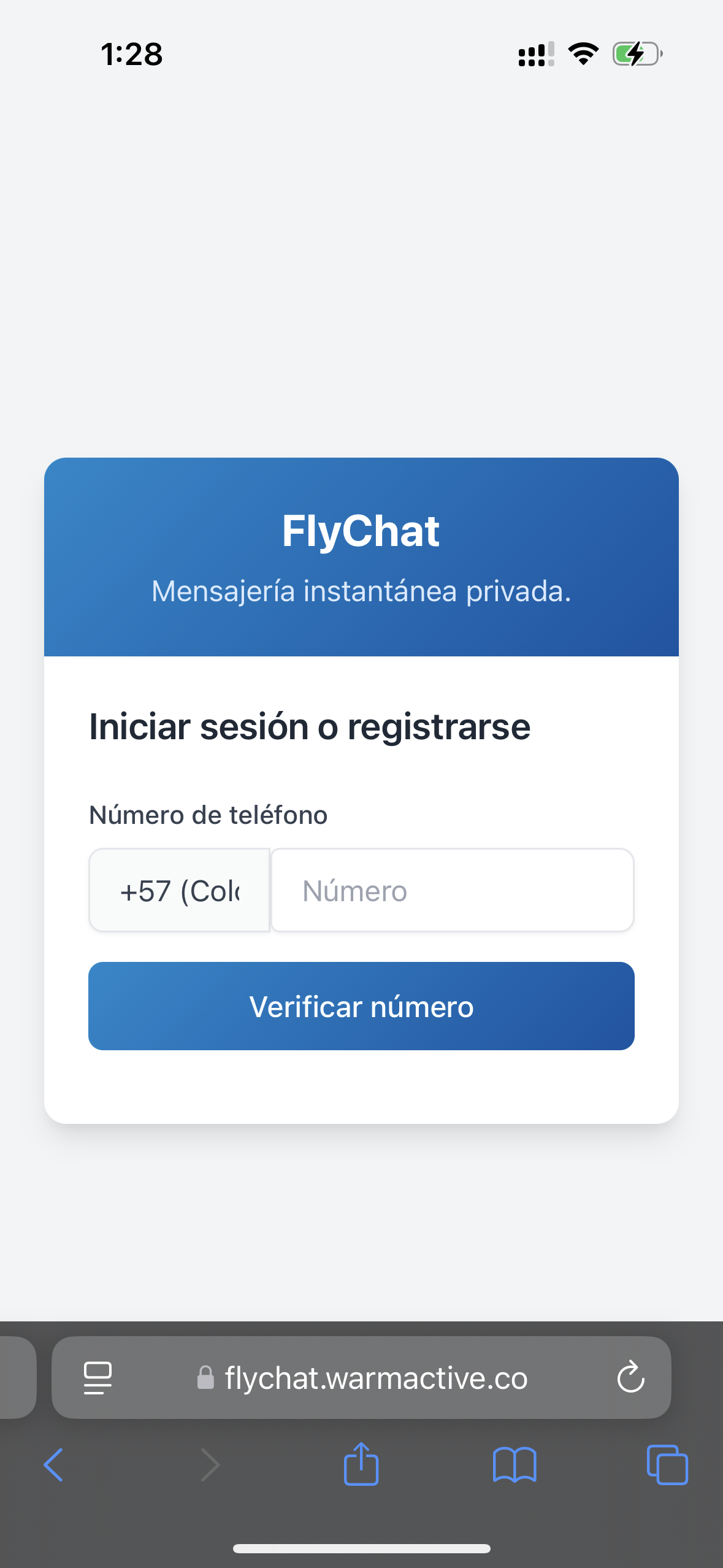Screen dimensions: 723x1568
Task: Reload the flychat.warmactive.co page
Action: [x=630, y=1378]
